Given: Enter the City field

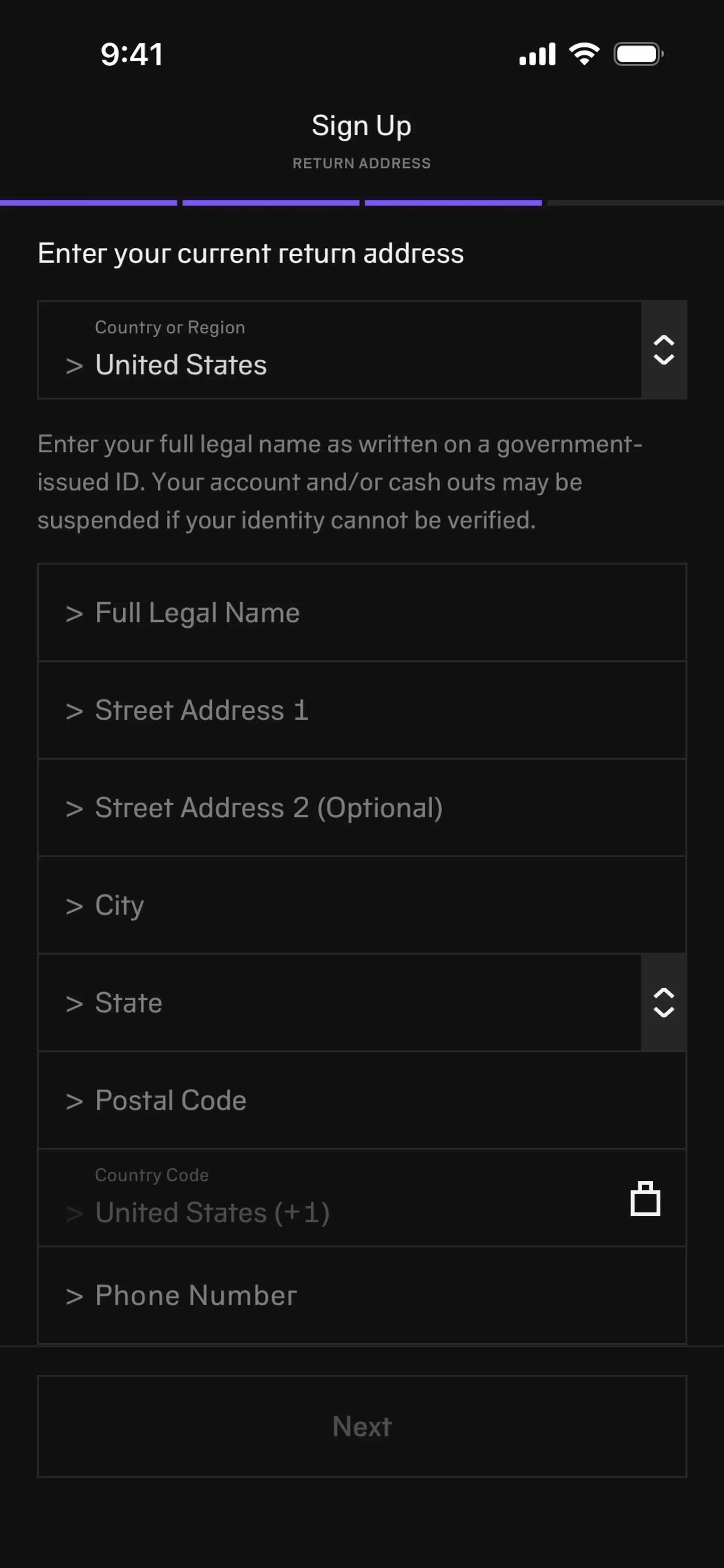Looking at the screenshot, I should coord(362,905).
